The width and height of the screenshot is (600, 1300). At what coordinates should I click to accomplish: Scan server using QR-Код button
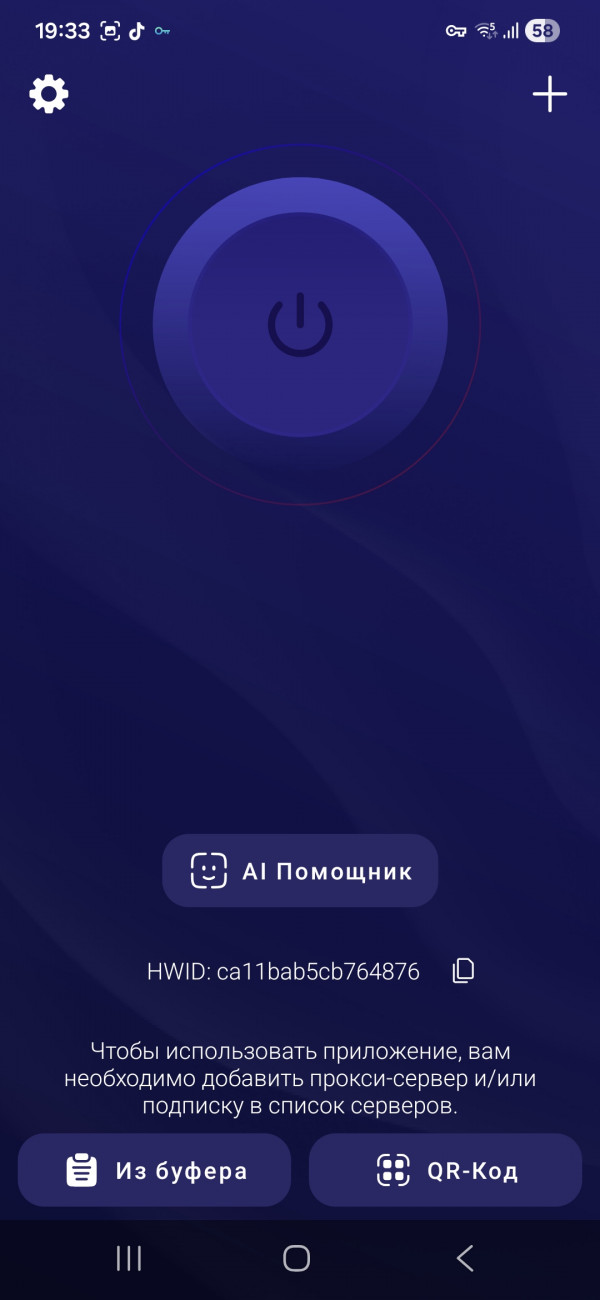click(445, 1170)
